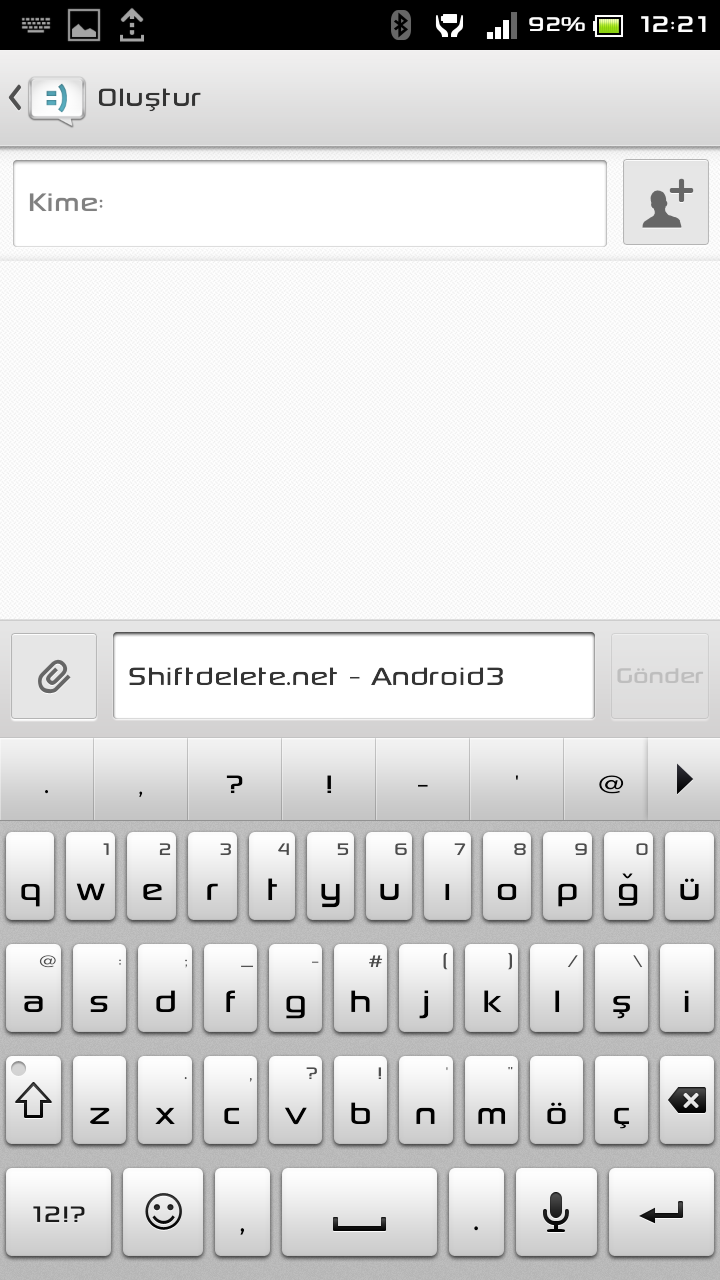Tap the Kime recipient field
This screenshot has height=1280, width=720.
point(310,203)
